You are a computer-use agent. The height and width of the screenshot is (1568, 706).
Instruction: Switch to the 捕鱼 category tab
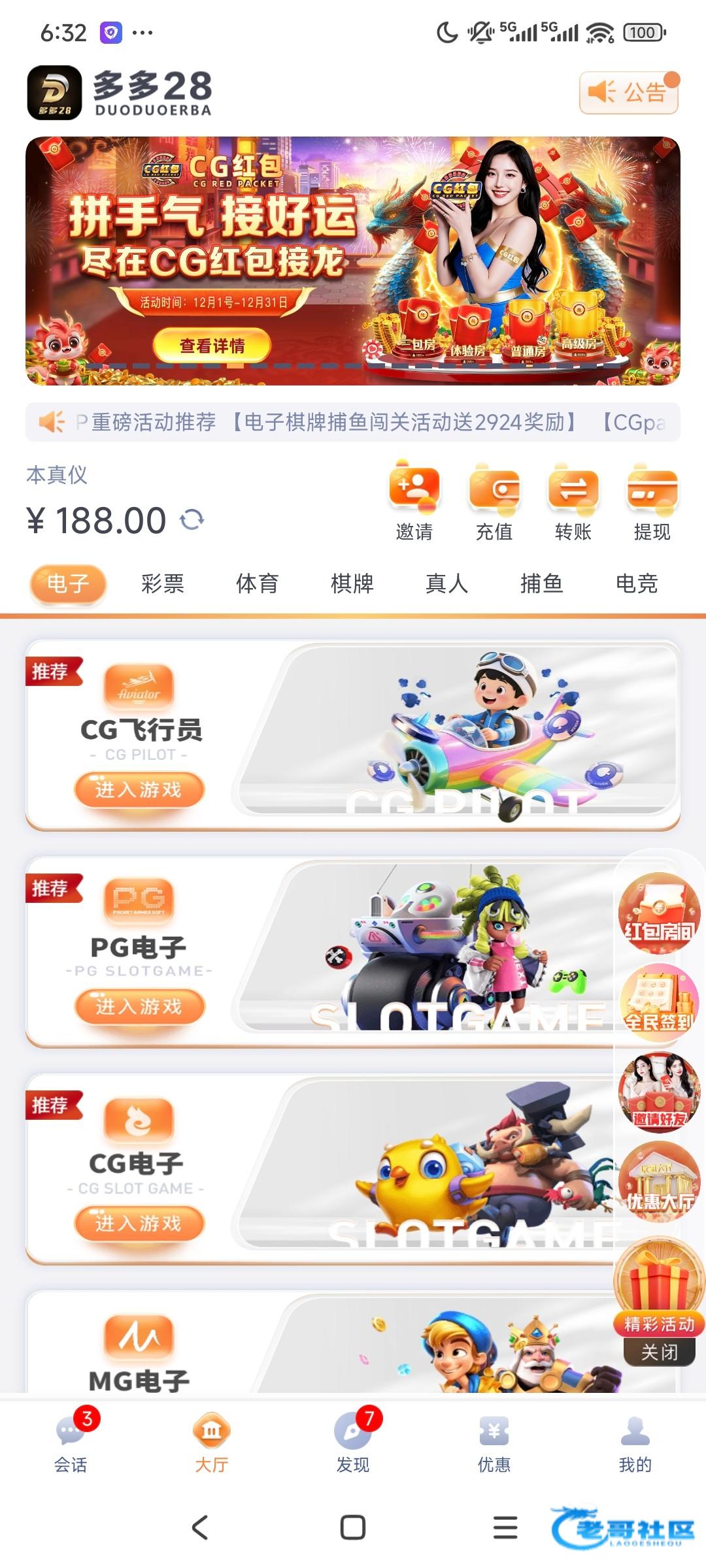point(542,583)
